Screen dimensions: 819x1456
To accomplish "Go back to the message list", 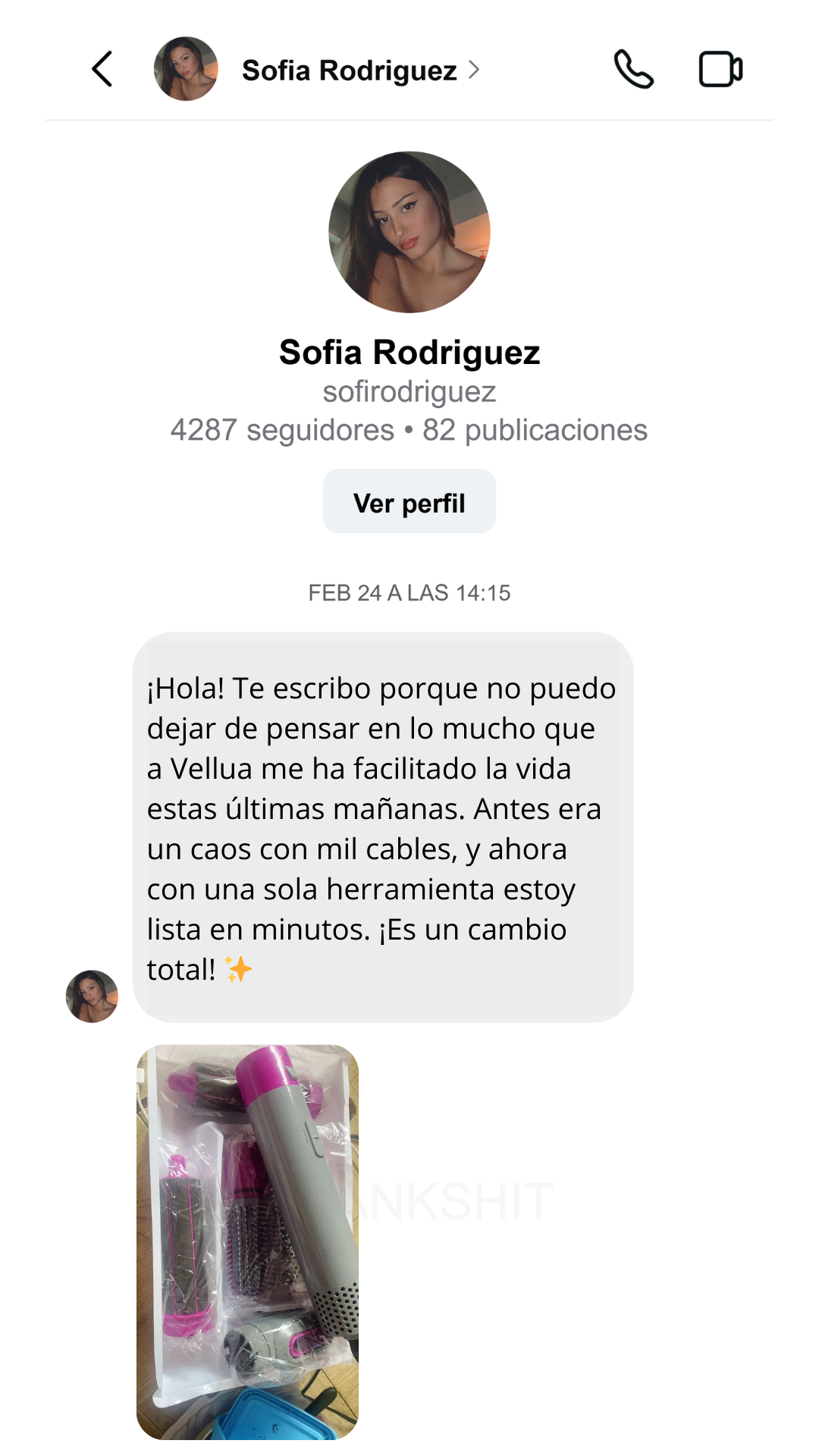I will (102, 70).
